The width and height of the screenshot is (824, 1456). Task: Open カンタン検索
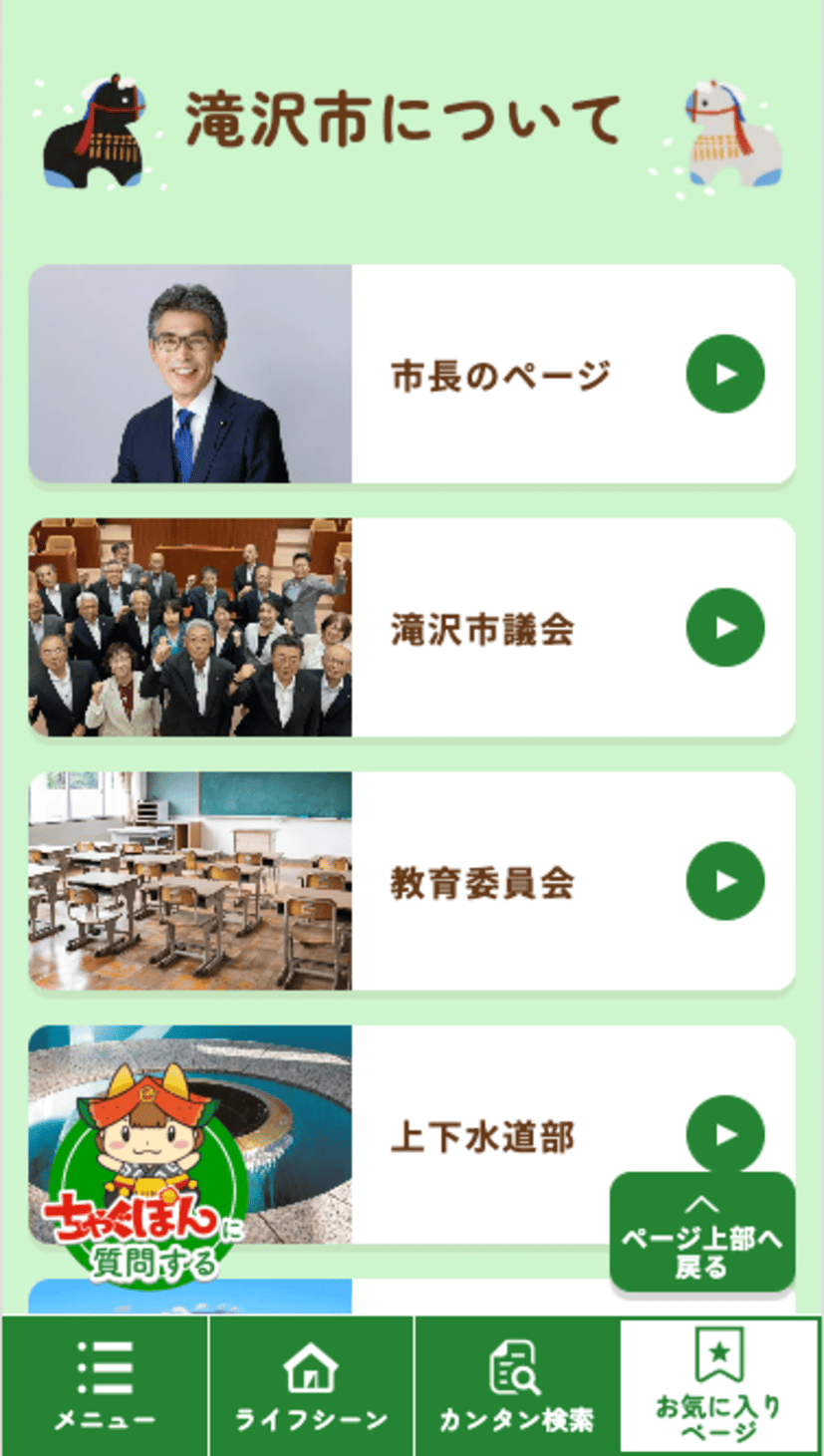point(516,1385)
